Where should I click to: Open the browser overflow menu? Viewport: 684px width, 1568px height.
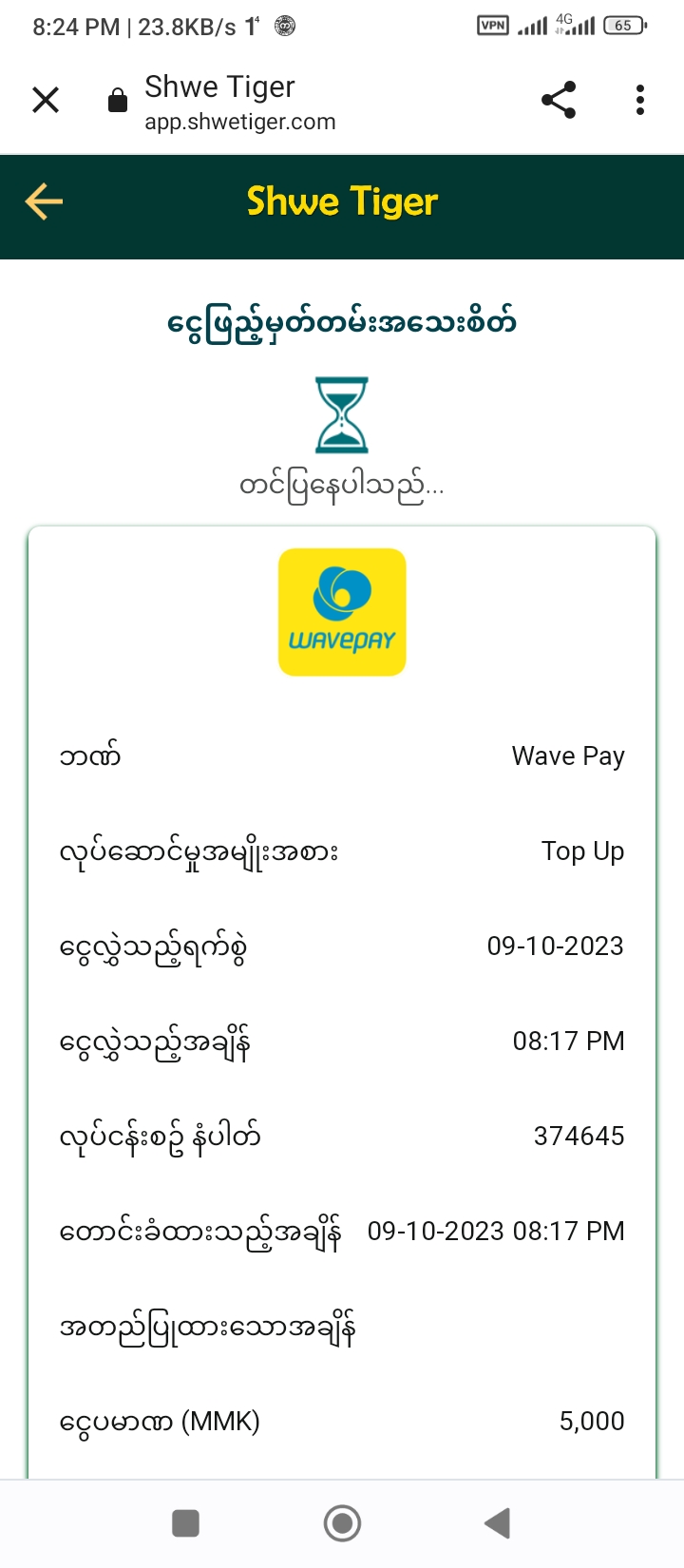tap(640, 100)
